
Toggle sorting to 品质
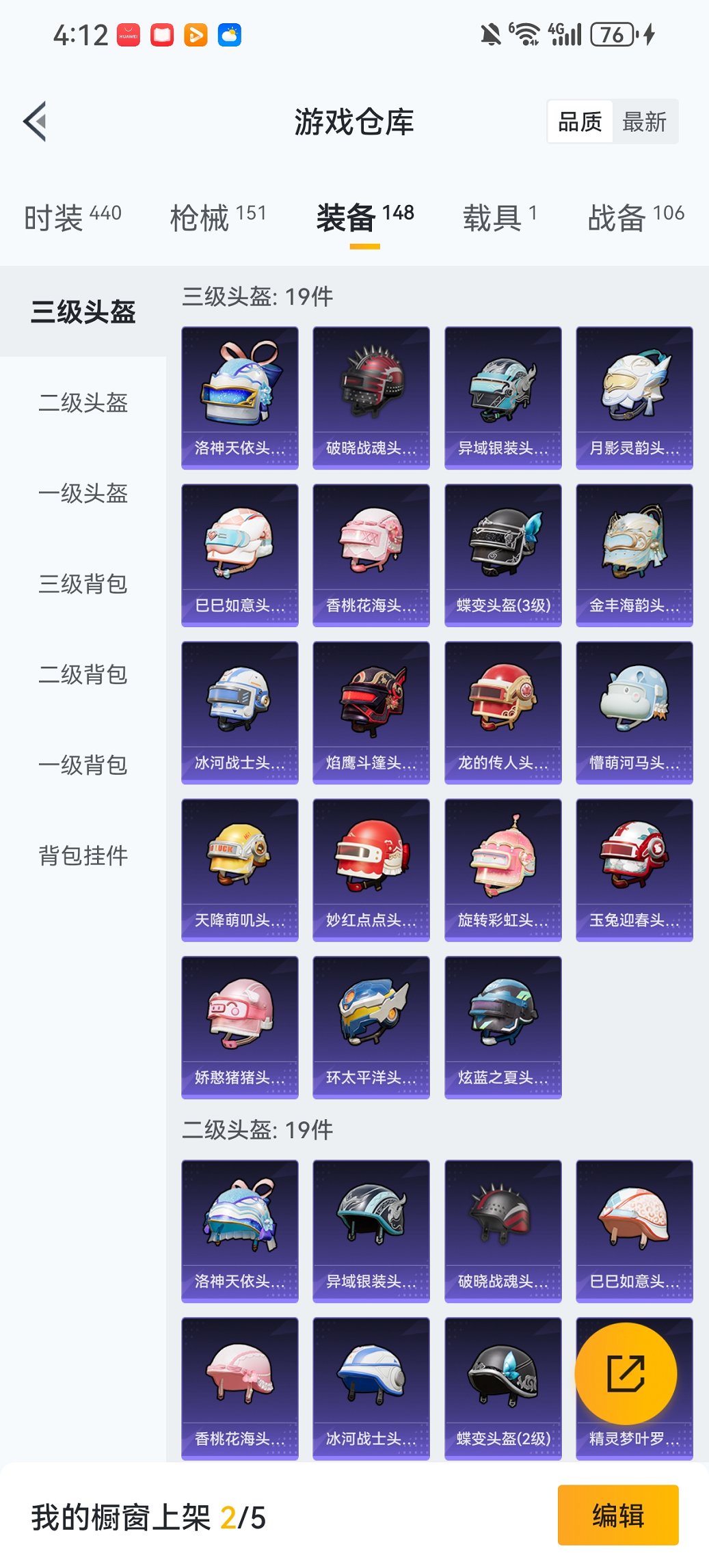coord(582,121)
